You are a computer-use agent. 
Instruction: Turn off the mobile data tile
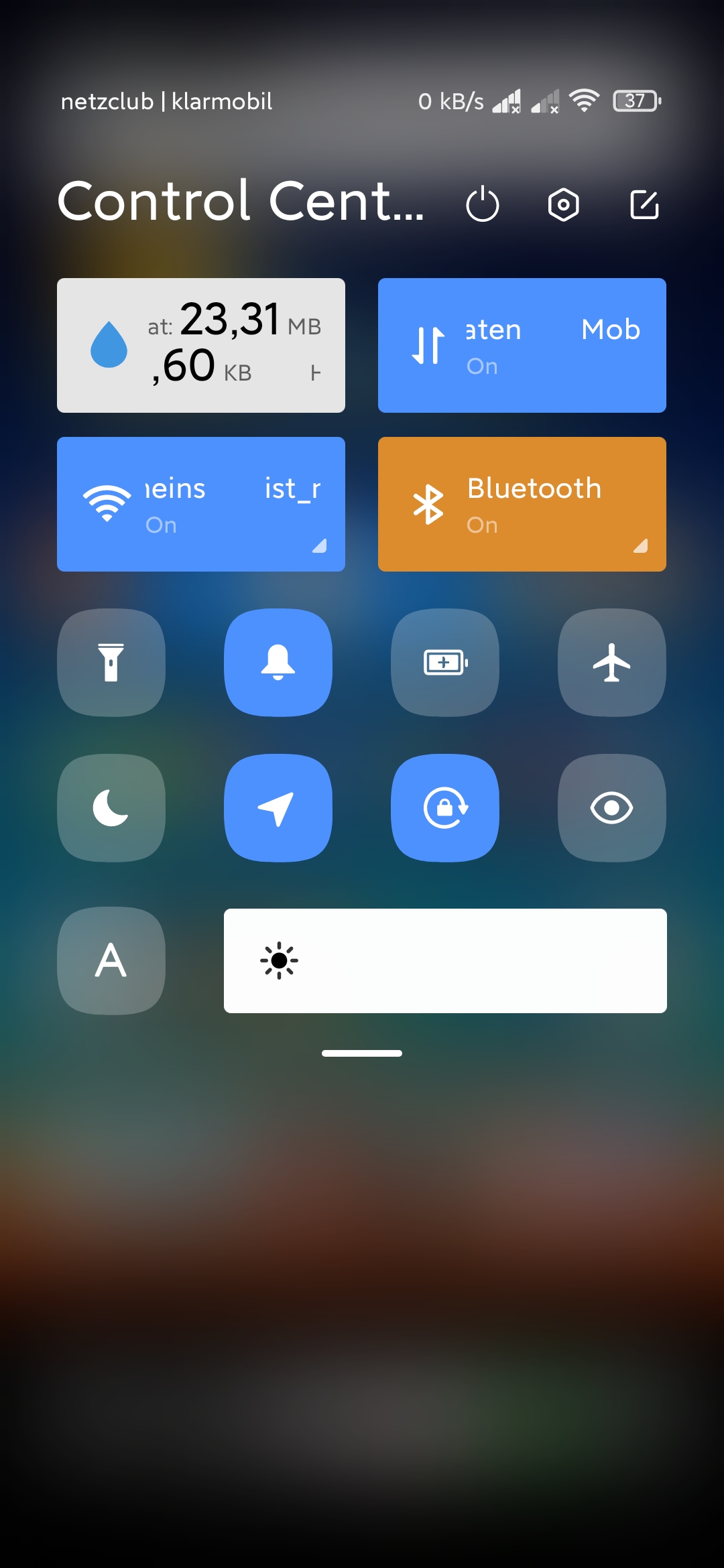[522, 345]
